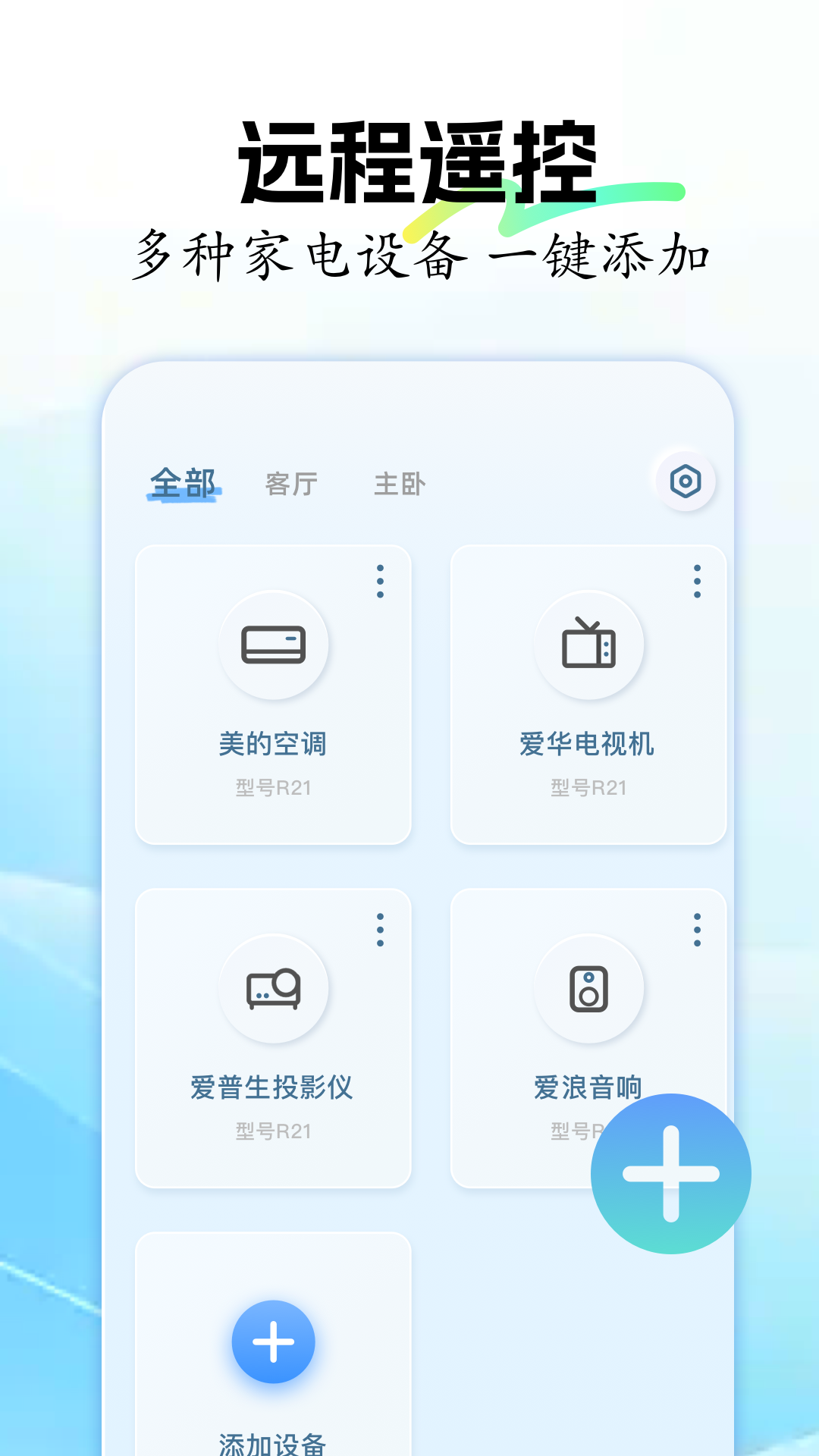
Task: Open the settings gear icon
Action: (x=685, y=480)
